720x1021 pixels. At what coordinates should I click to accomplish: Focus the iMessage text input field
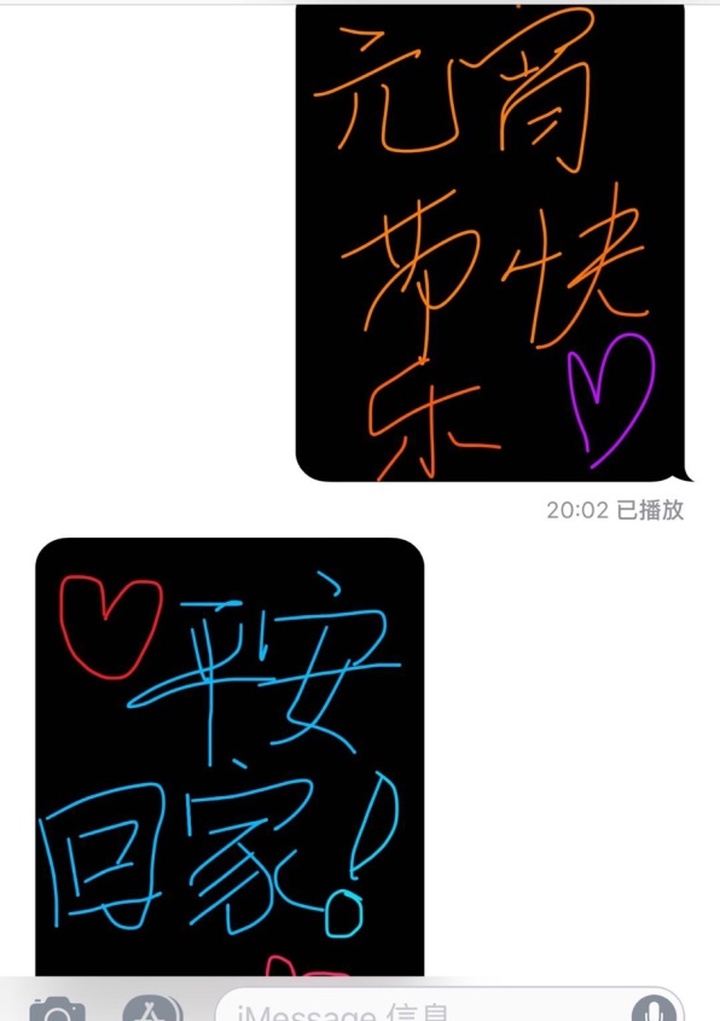(x=420, y=1010)
